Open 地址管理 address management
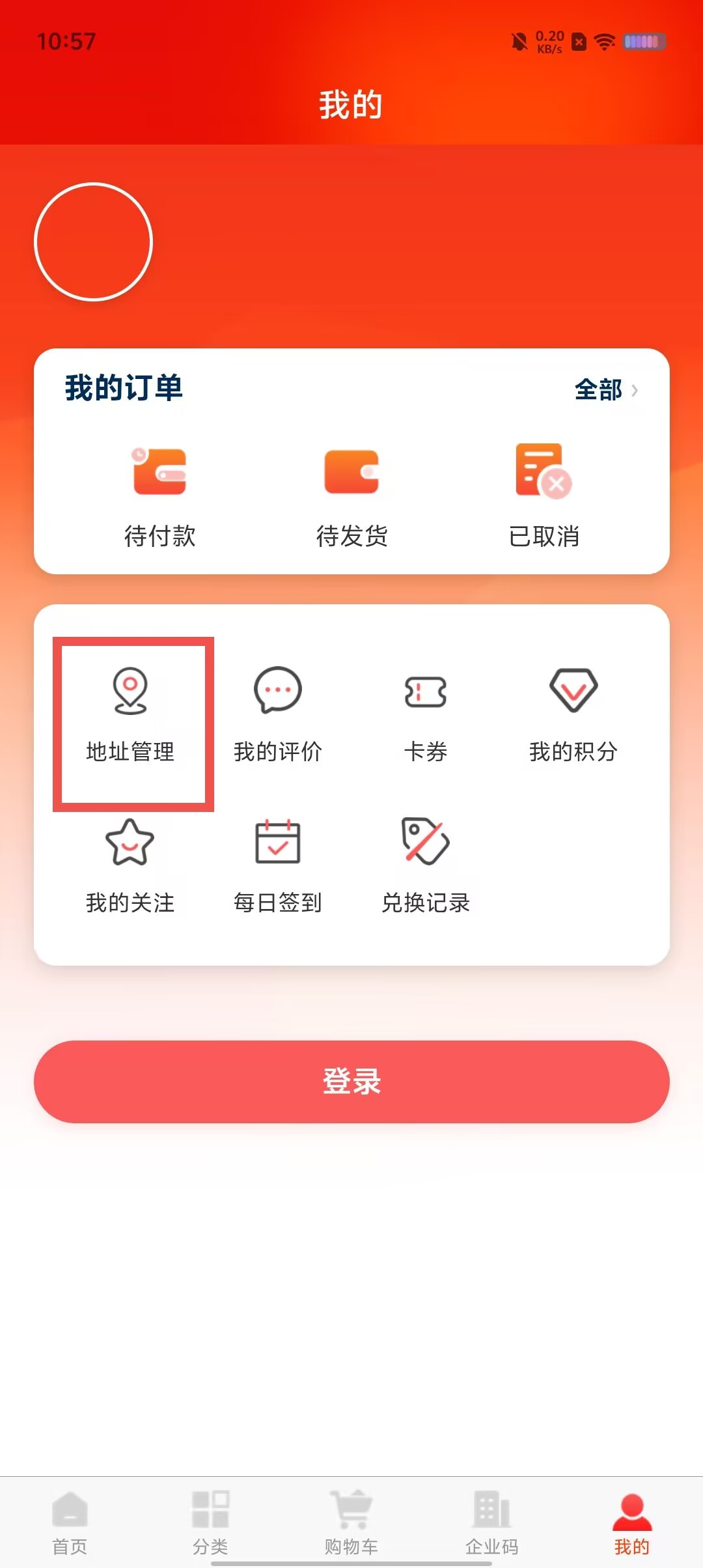Viewport: 703px width, 1568px height. 130,715
